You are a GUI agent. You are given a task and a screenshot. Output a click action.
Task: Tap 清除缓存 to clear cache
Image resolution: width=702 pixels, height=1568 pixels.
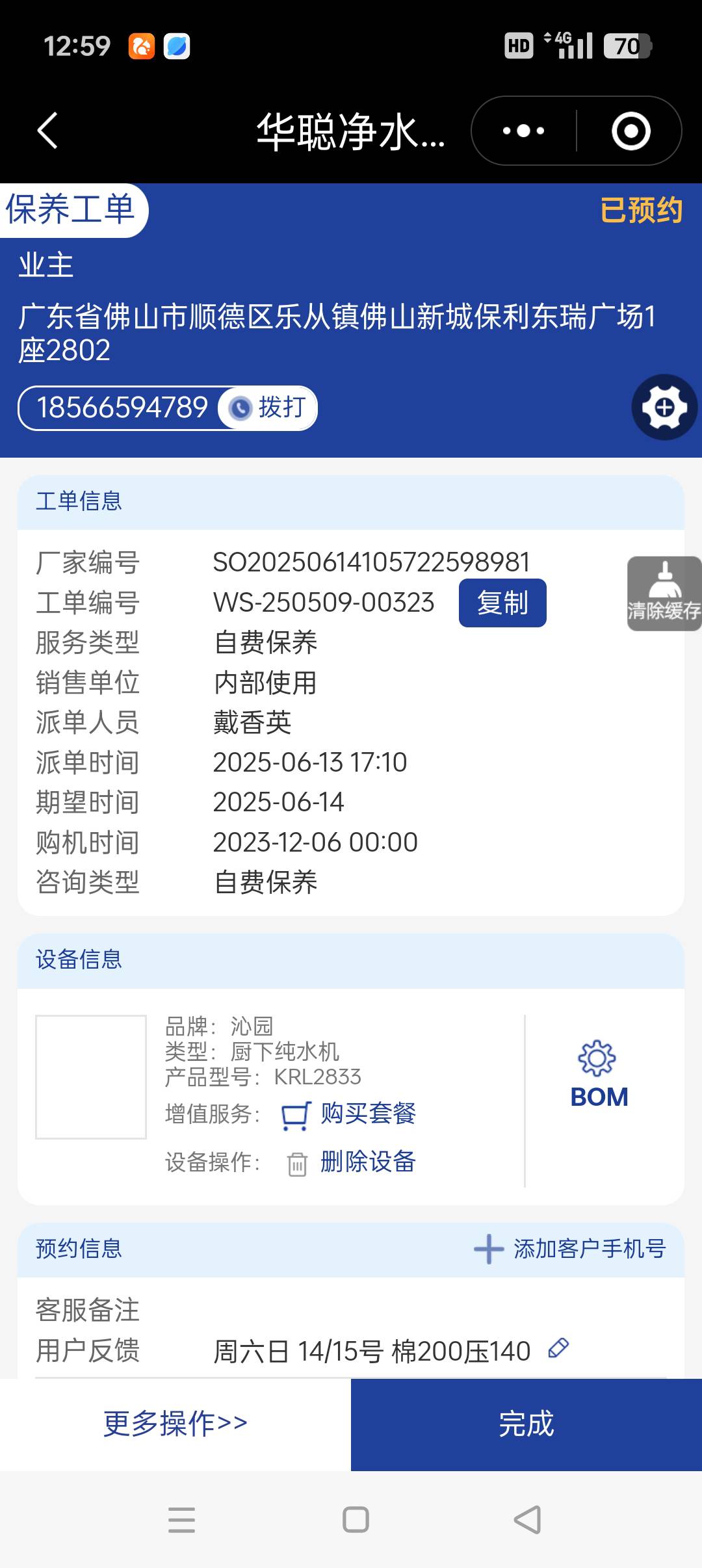[x=664, y=594]
